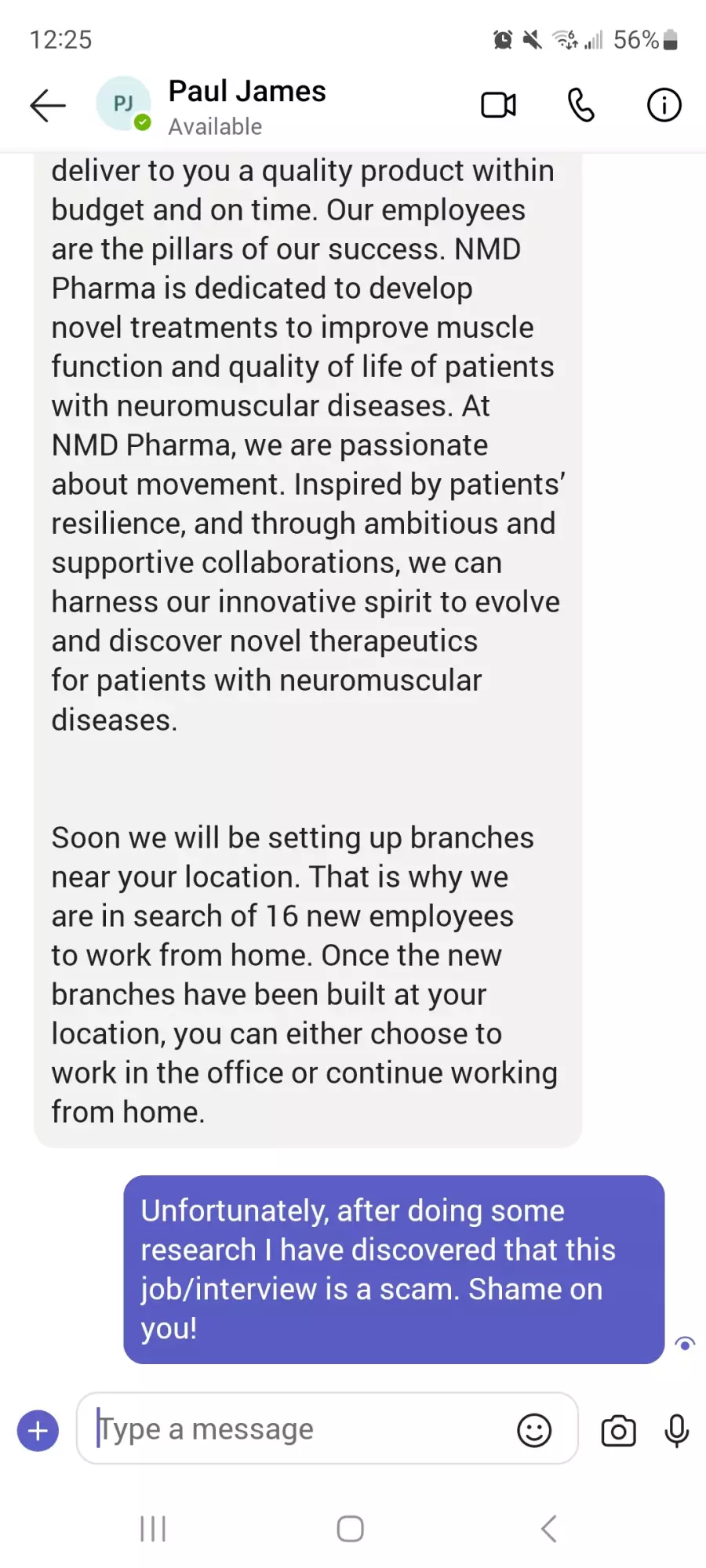This screenshot has height=1568, width=706.
Task: Open the camera to attach photo
Action: click(x=618, y=1431)
